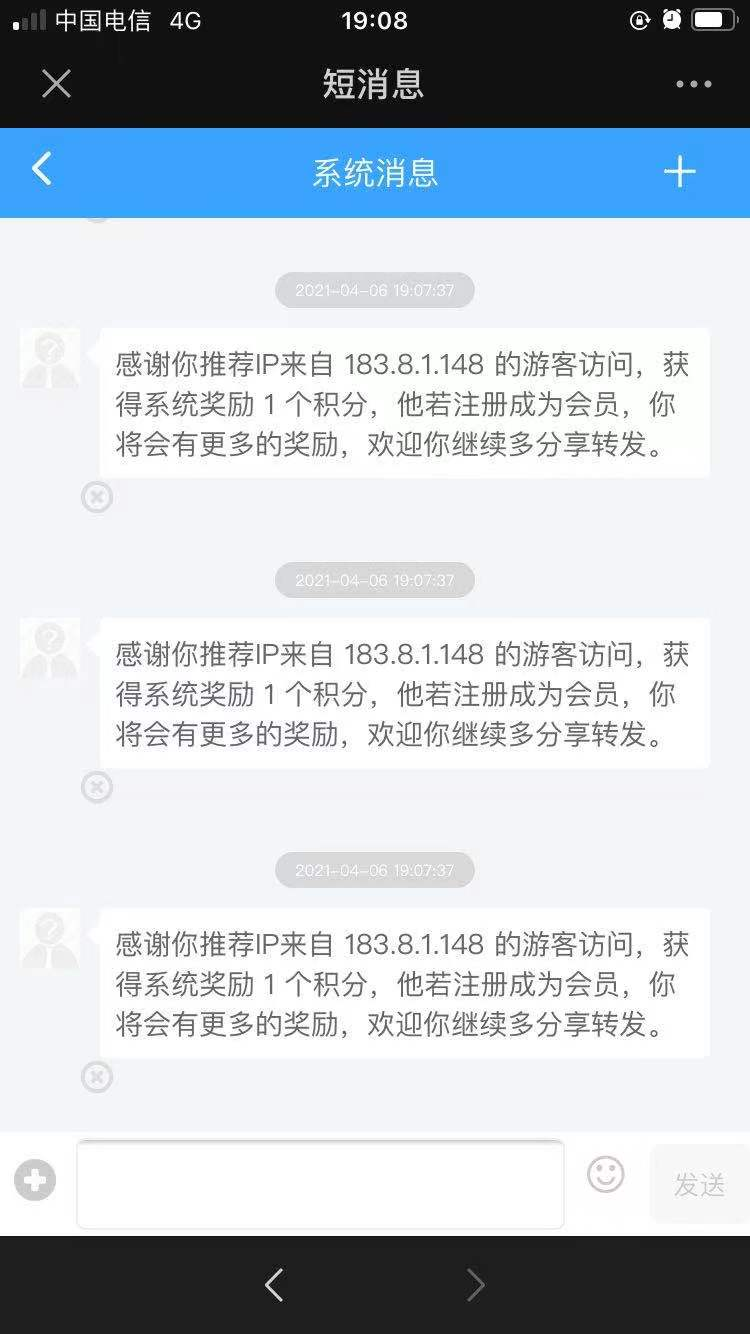Close the 短消息 web page
The width and height of the screenshot is (750, 1334).
click(x=56, y=84)
